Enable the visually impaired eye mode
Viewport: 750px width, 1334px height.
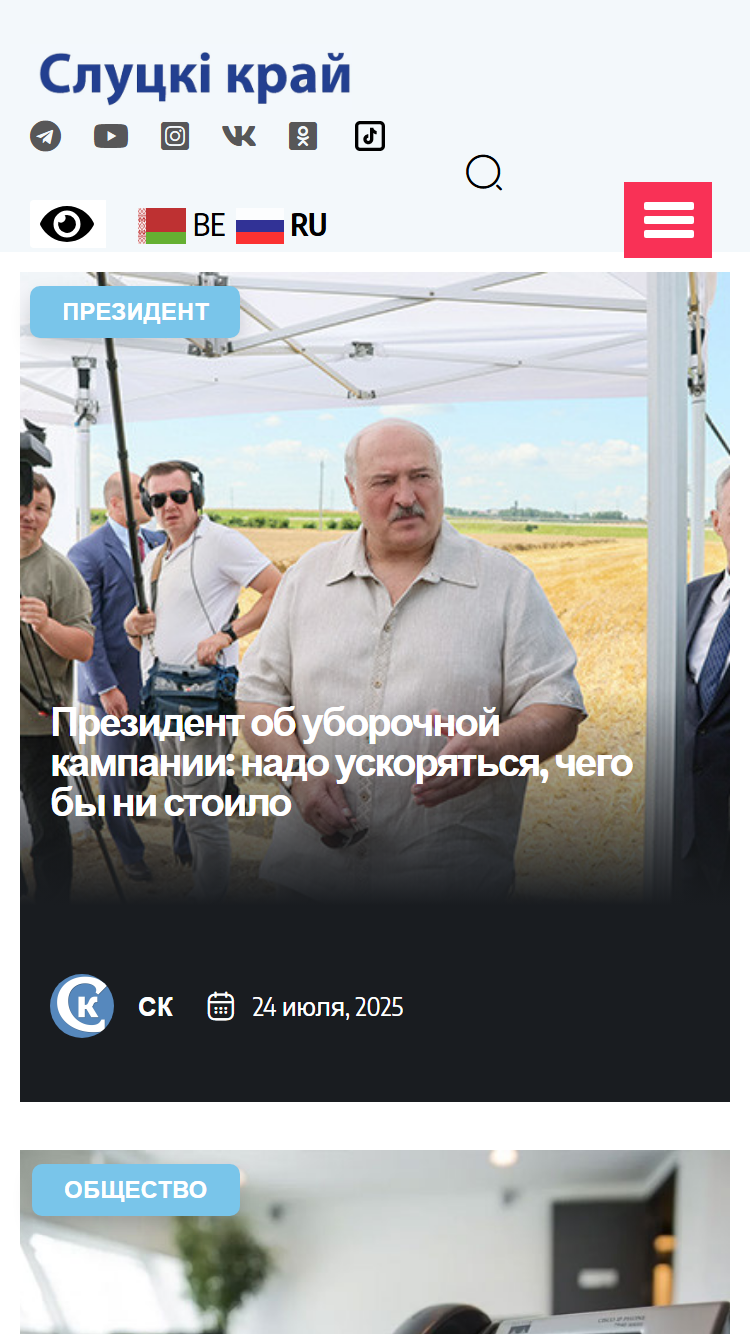coord(68,224)
